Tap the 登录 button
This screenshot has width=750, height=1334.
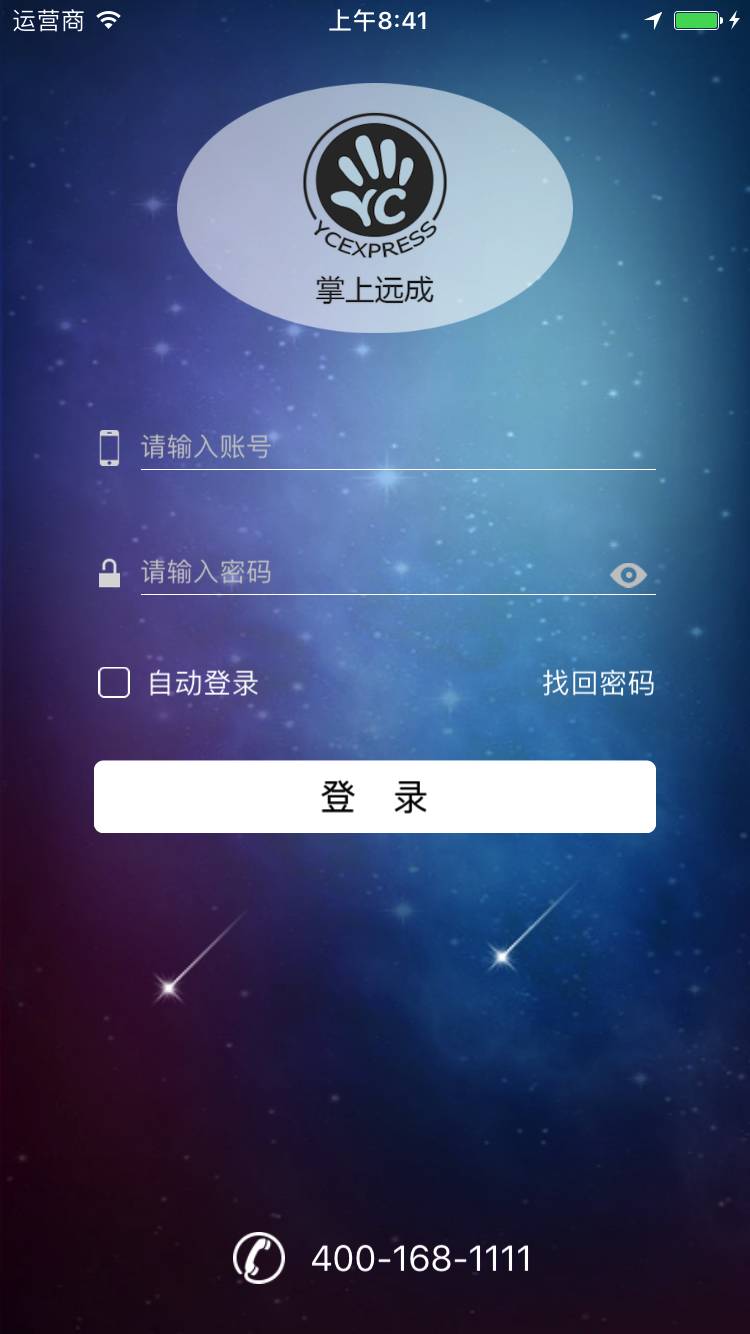[x=375, y=797]
